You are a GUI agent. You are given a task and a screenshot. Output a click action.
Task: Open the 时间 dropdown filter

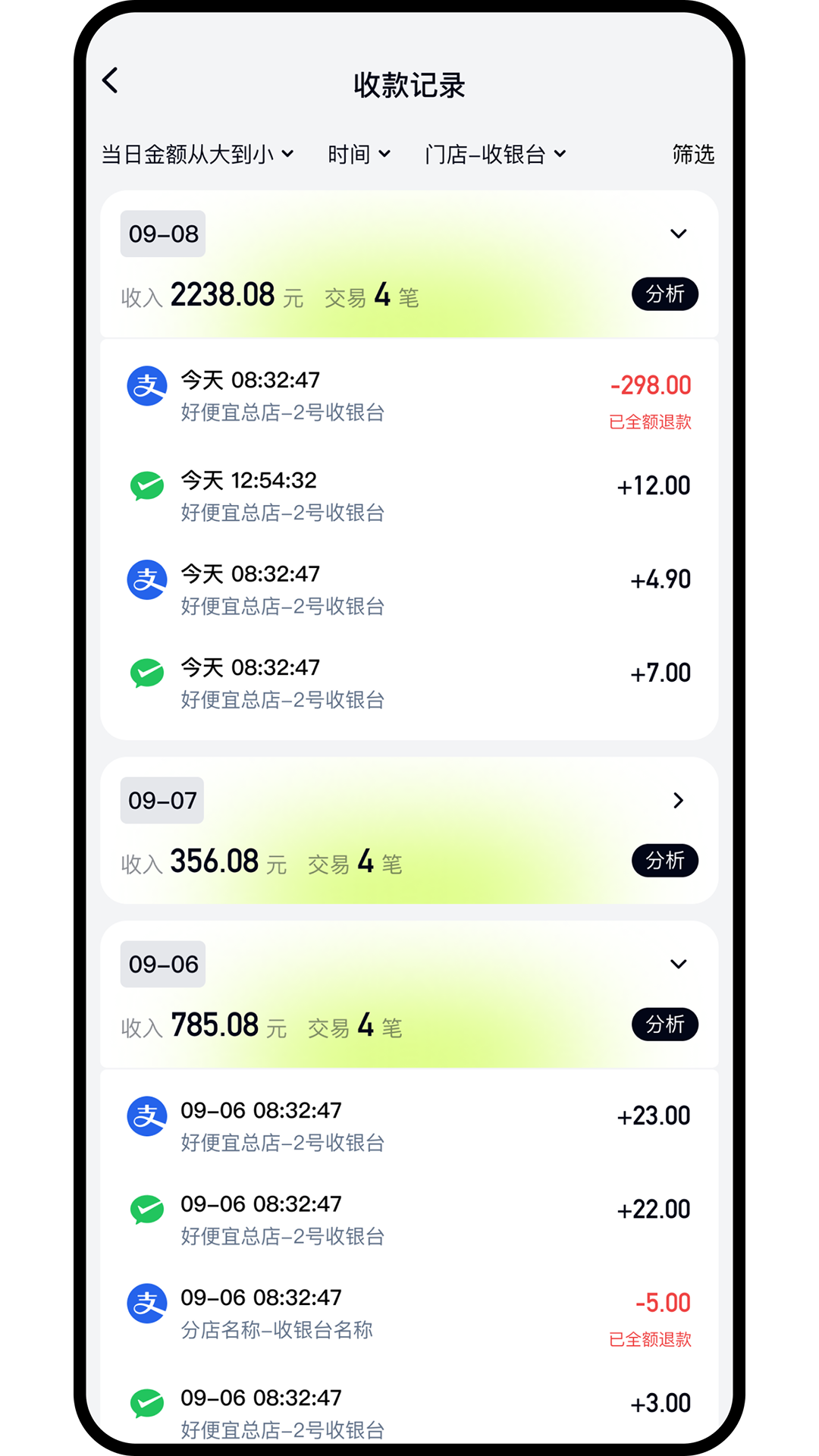359,155
